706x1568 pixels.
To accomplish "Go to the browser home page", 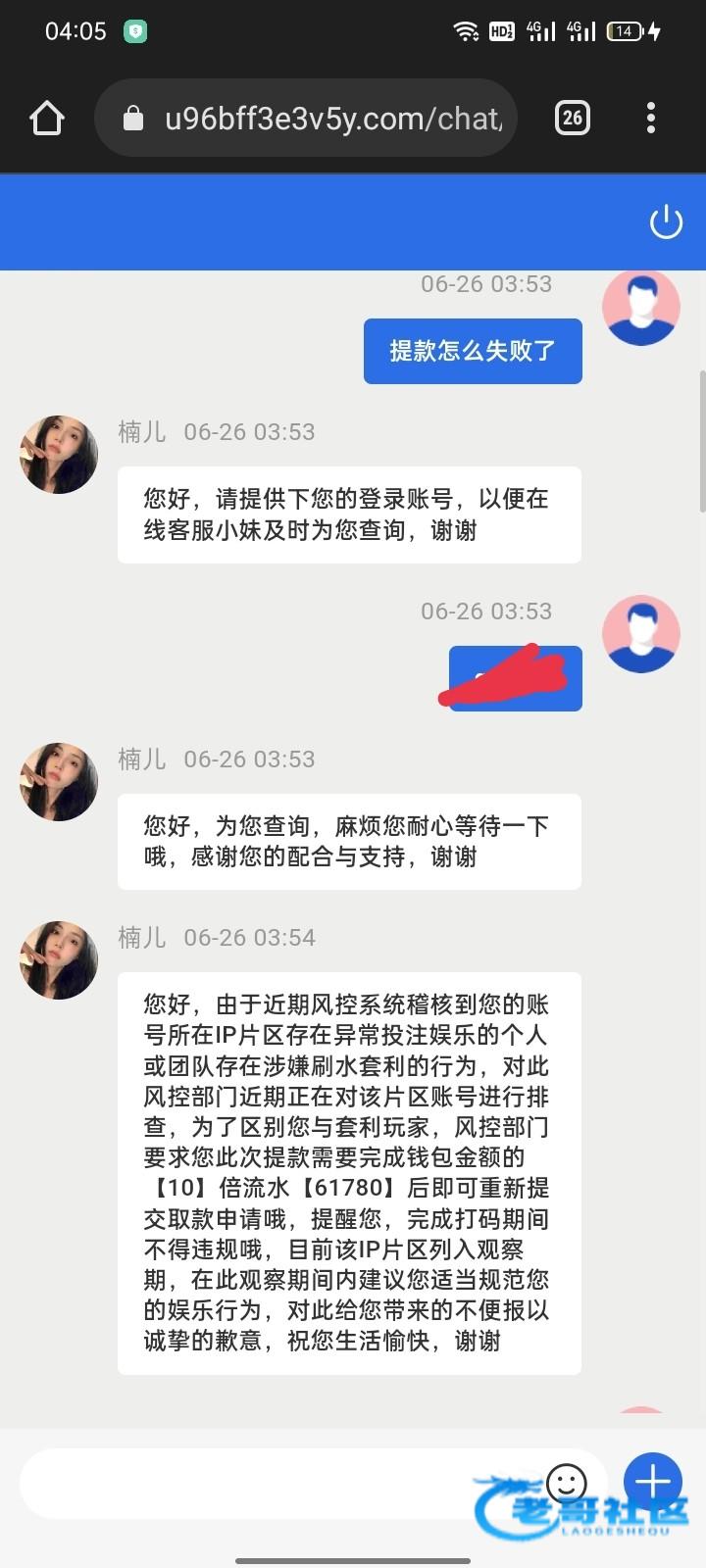I will pos(46,119).
